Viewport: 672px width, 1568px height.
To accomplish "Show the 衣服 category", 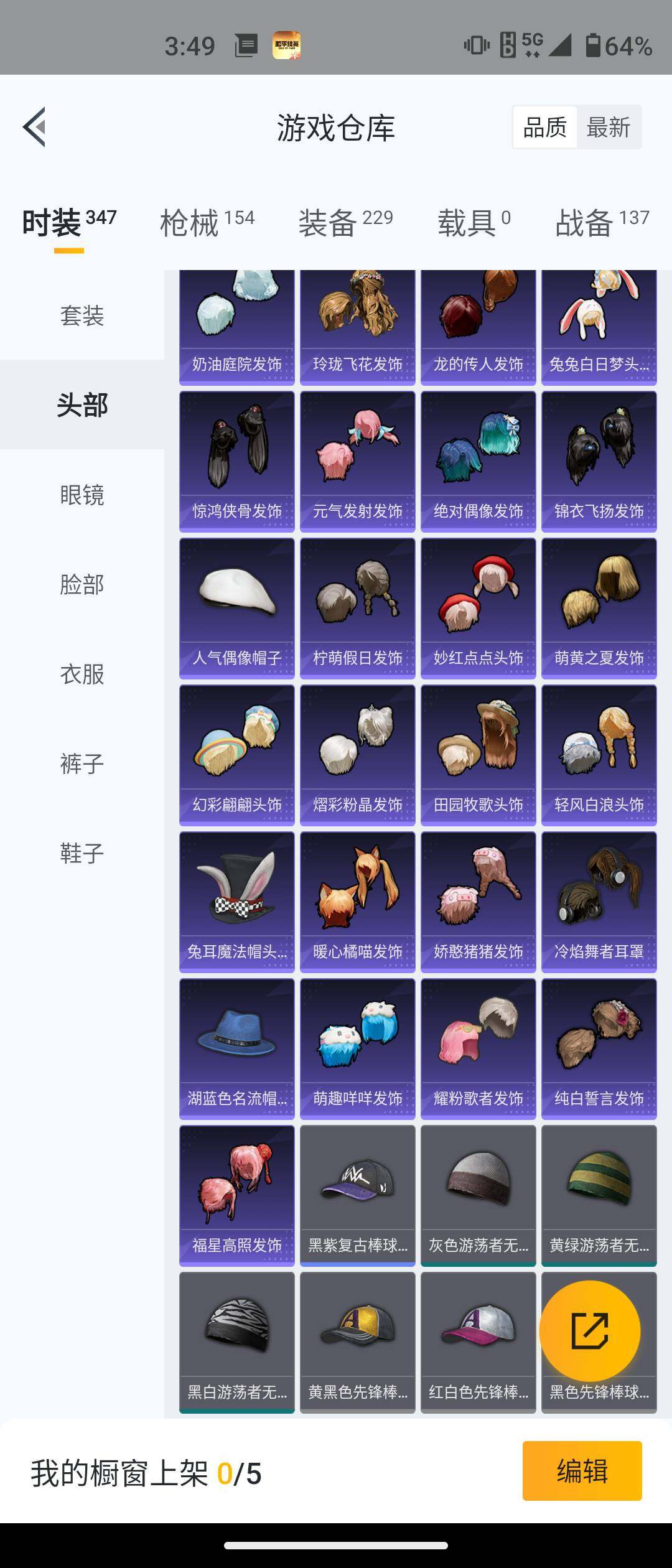I will (82, 674).
